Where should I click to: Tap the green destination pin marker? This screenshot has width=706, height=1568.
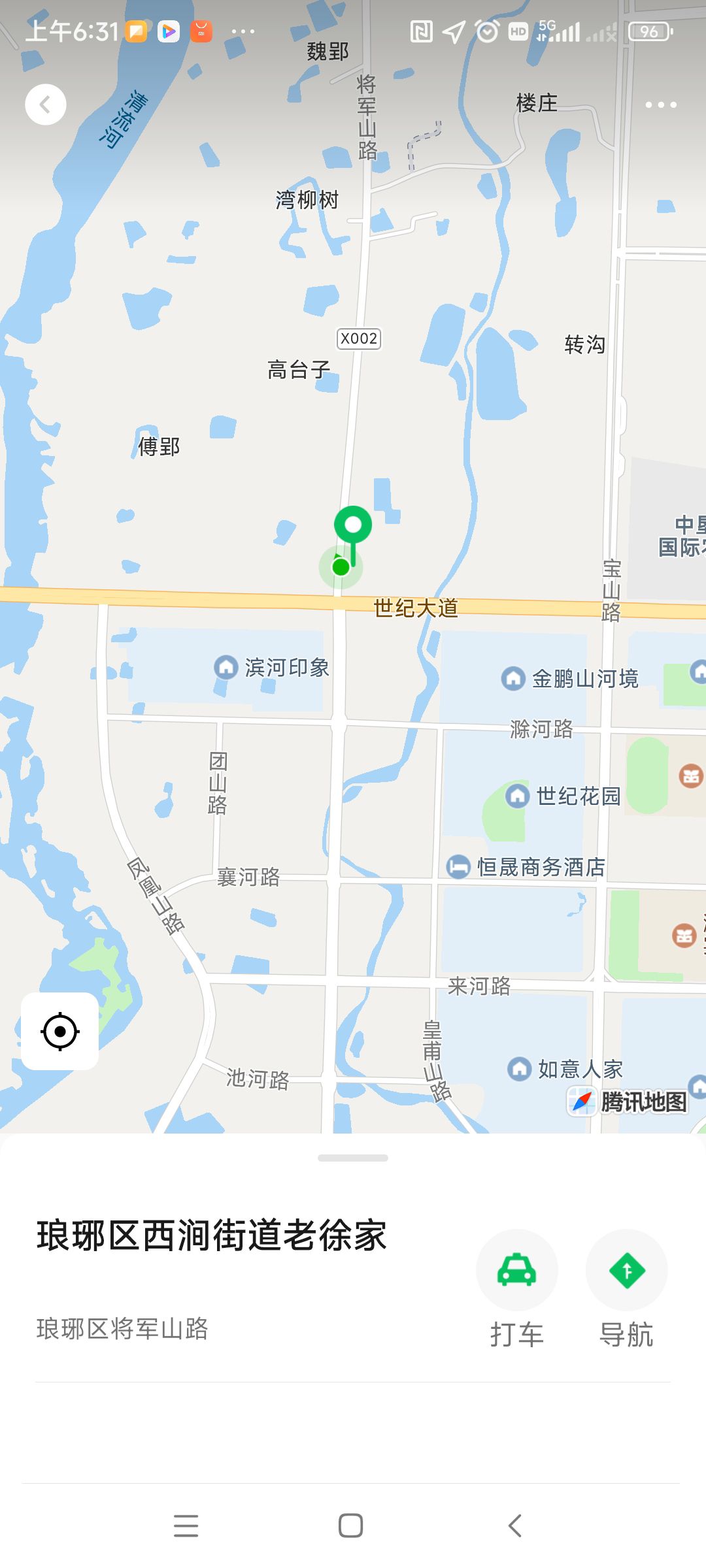353,525
